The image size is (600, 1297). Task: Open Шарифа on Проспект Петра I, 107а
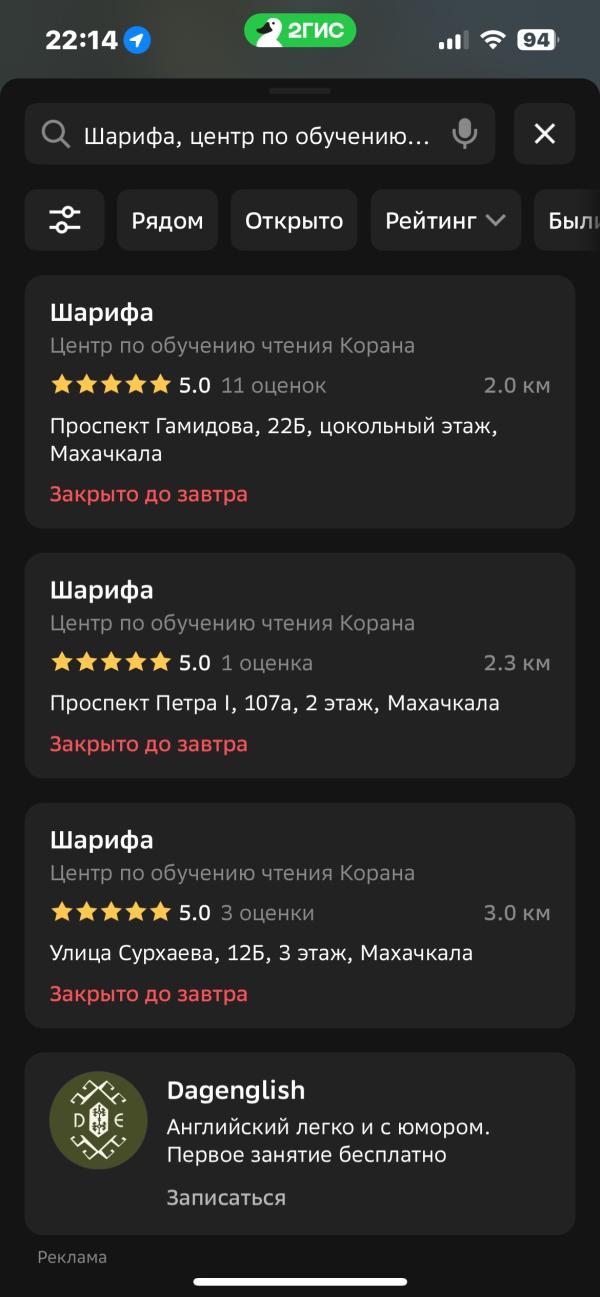(x=300, y=665)
